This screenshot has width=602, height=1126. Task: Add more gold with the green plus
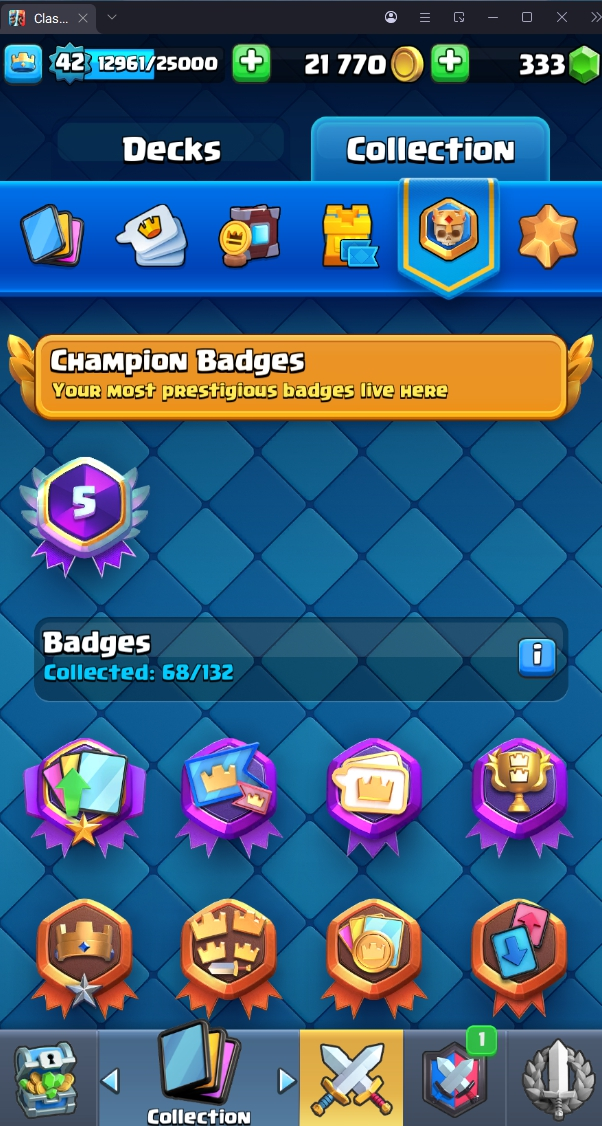[450, 64]
